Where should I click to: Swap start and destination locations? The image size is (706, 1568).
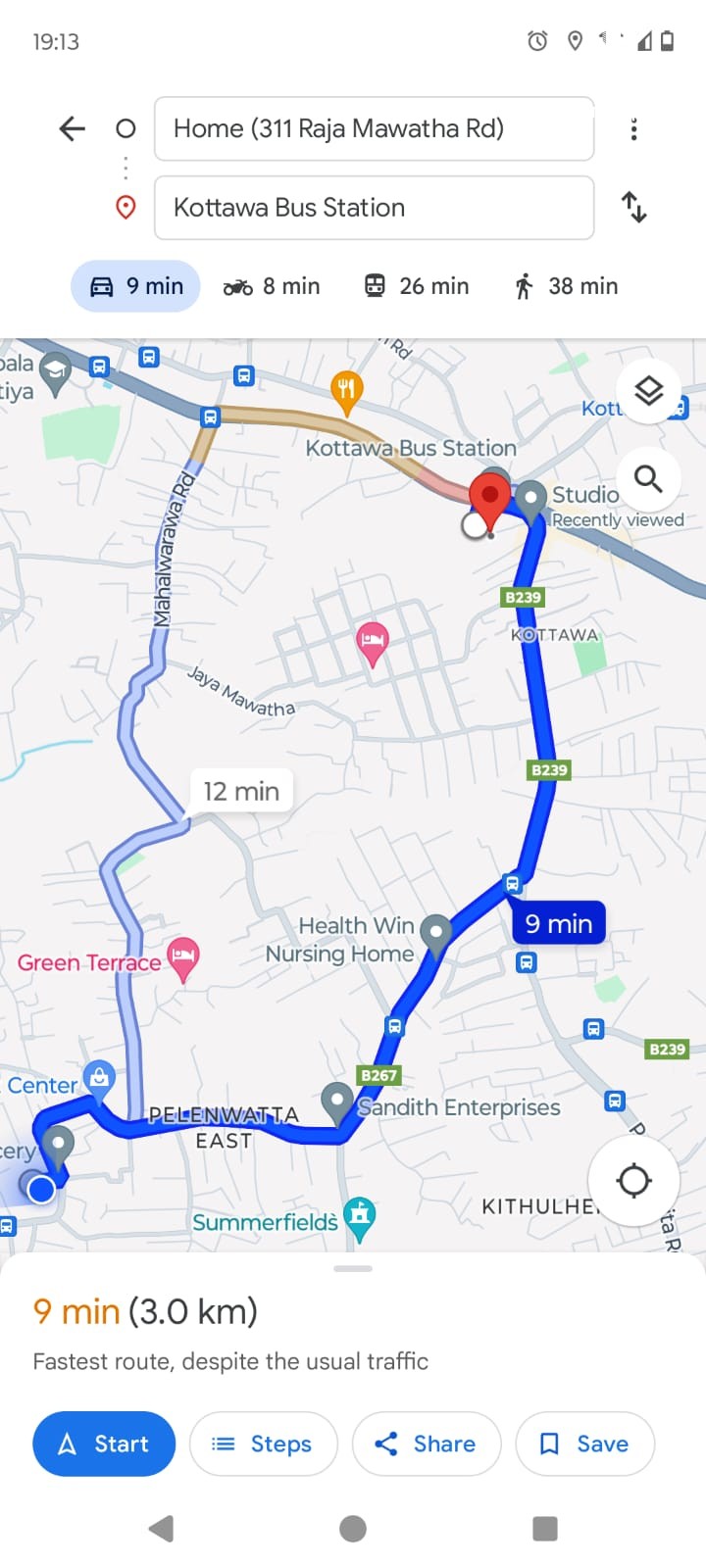point(634,208)
